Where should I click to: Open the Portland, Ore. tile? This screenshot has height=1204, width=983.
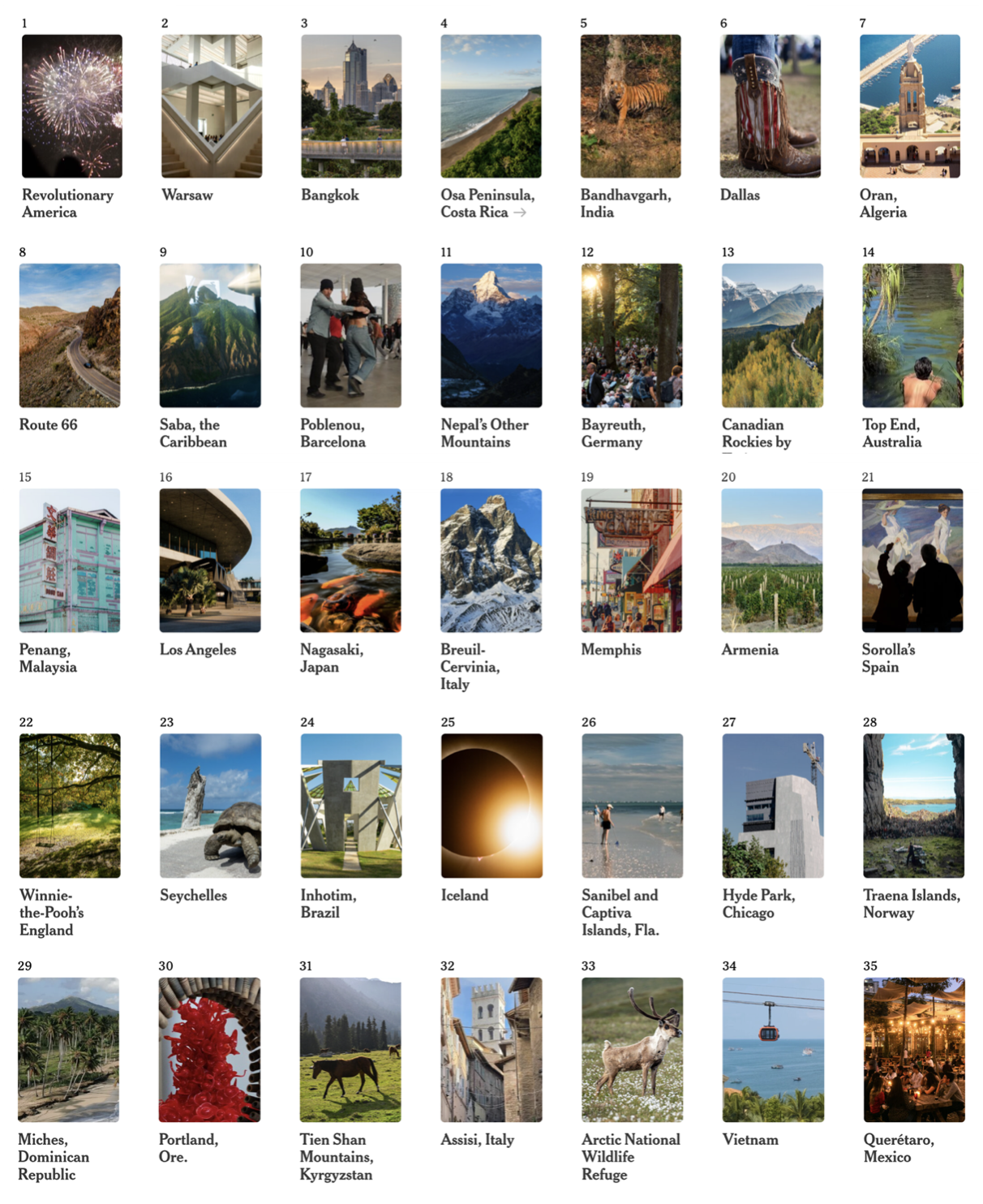coord(209,1049)
